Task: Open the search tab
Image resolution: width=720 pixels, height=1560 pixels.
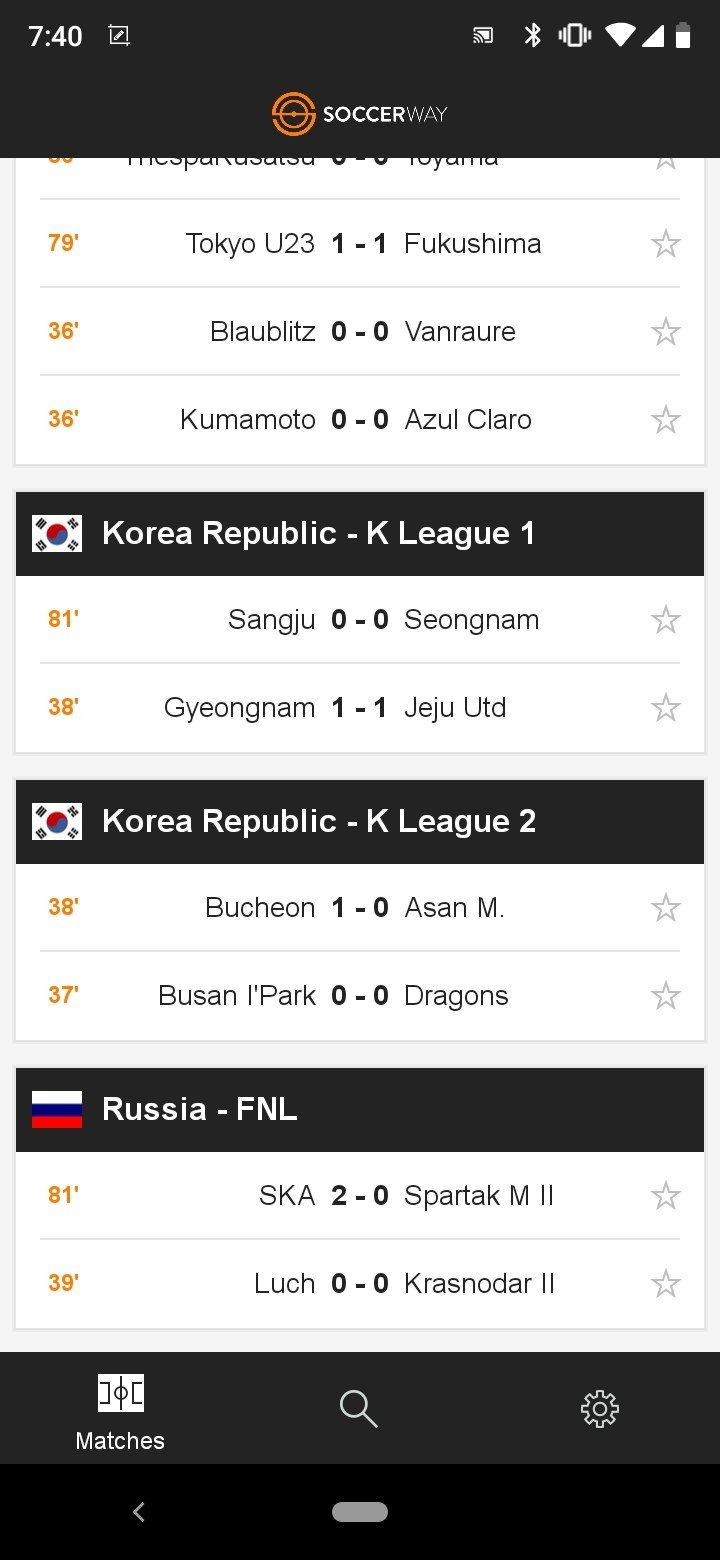Action: pyautogui.click(x=359, y=1409)
